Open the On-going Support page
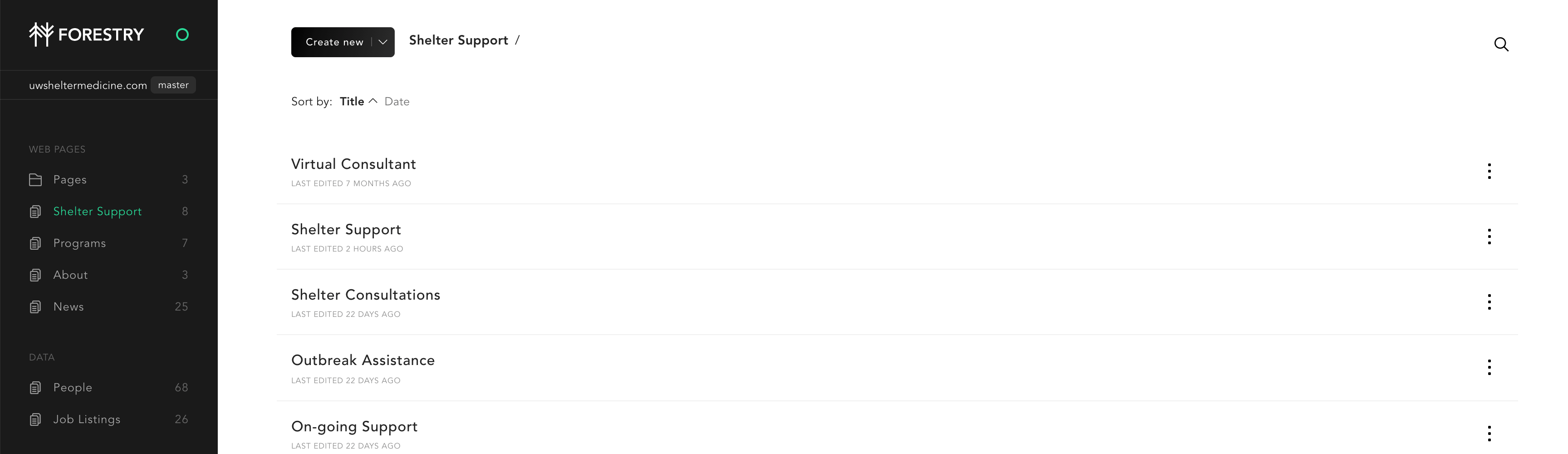The height and width of the screenshot is (454, 1568). coord(354,427)
